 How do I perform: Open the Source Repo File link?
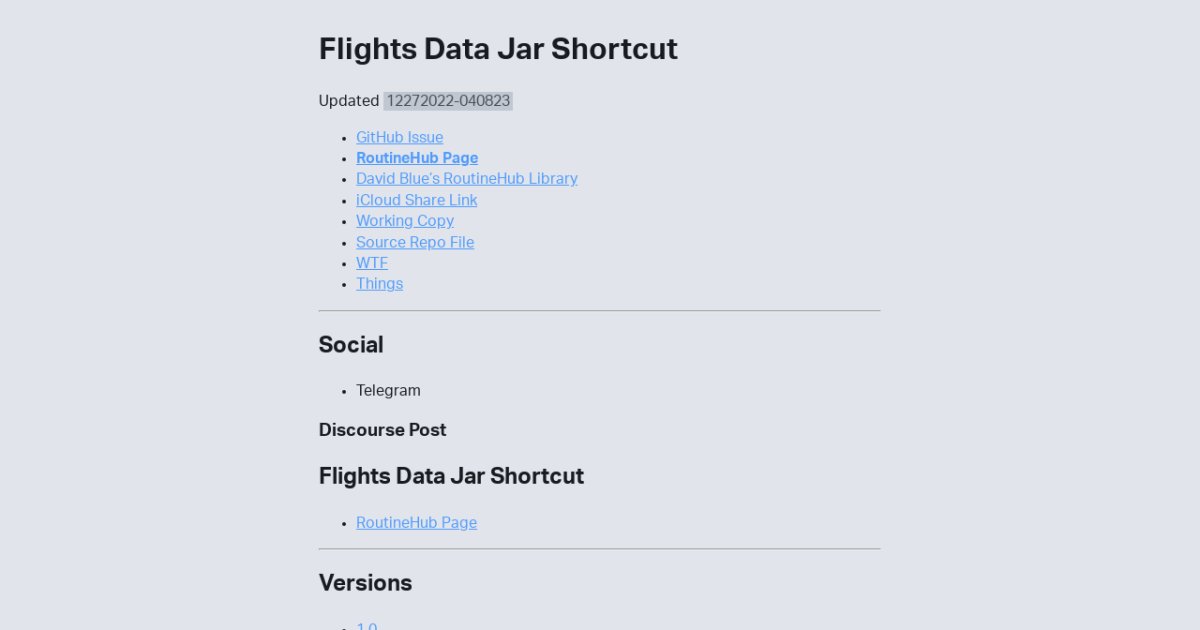tap(414, 242)
